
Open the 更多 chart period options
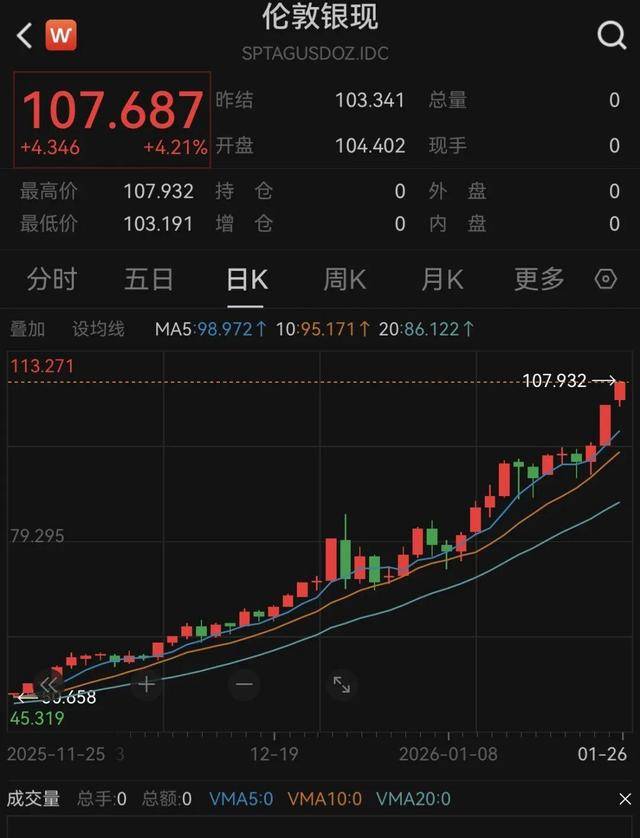[539, 279]
